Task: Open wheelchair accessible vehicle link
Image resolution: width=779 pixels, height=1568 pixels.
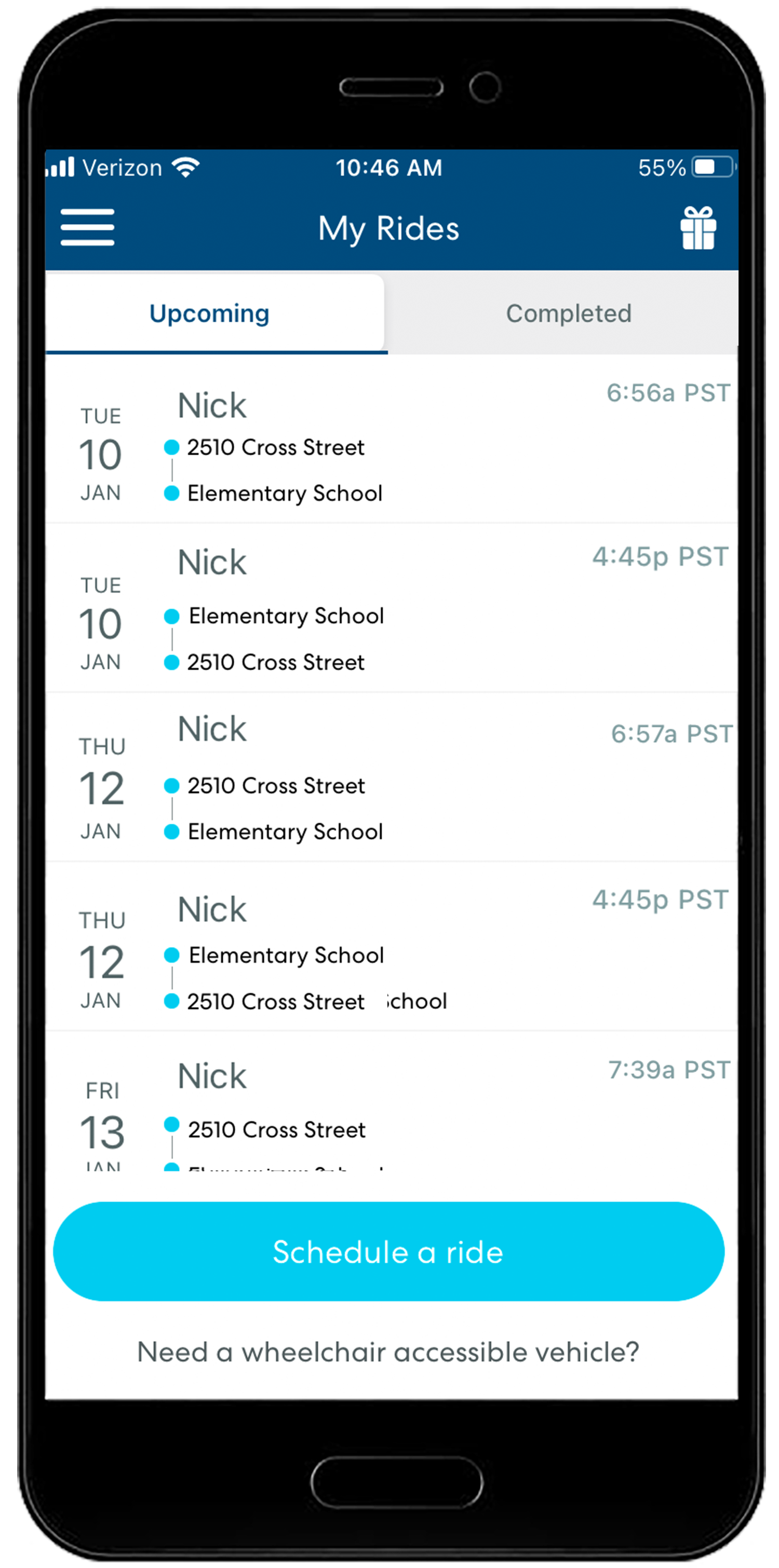Action: pyautogui.click(x=389, y=1352)
